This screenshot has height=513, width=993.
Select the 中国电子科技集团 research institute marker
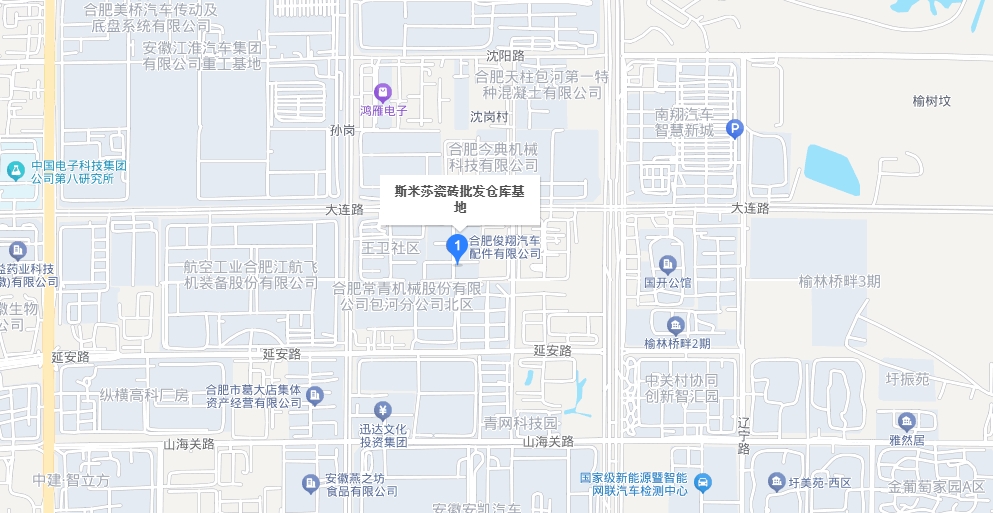tap(16, 171)
